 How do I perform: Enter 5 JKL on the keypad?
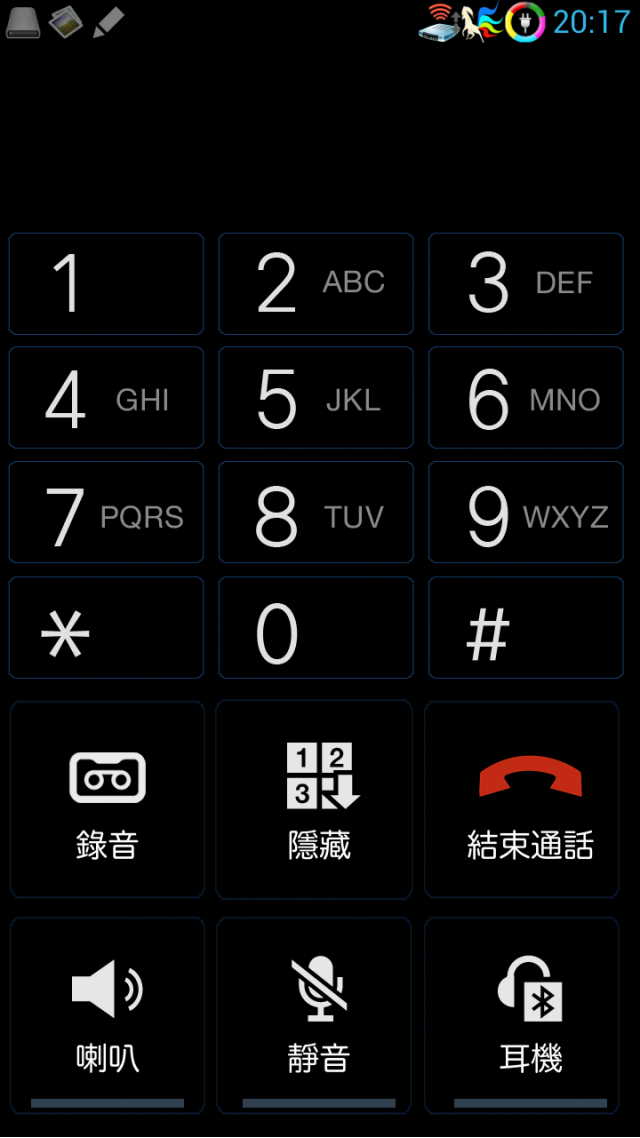click(x=316, y=398)
